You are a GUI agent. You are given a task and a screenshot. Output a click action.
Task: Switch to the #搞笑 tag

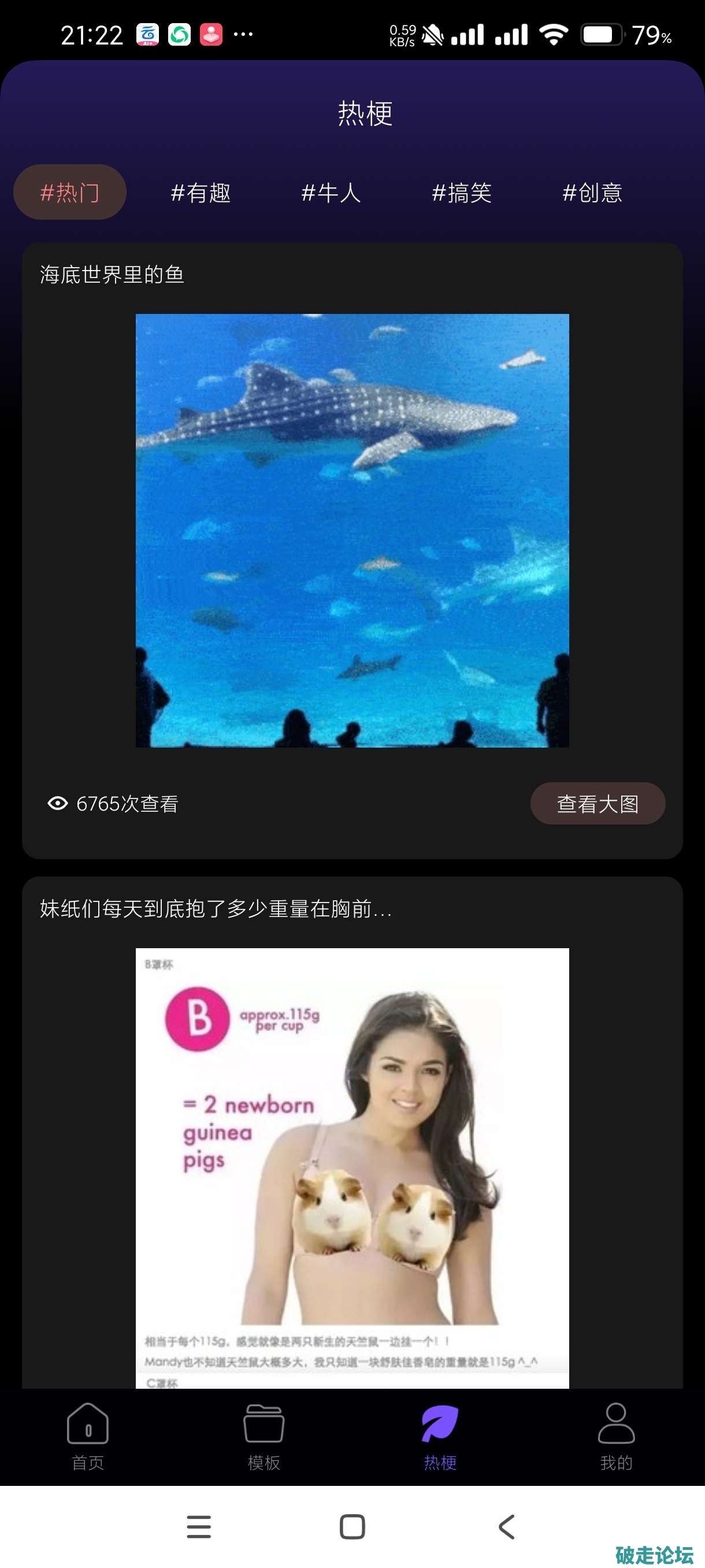462,193
